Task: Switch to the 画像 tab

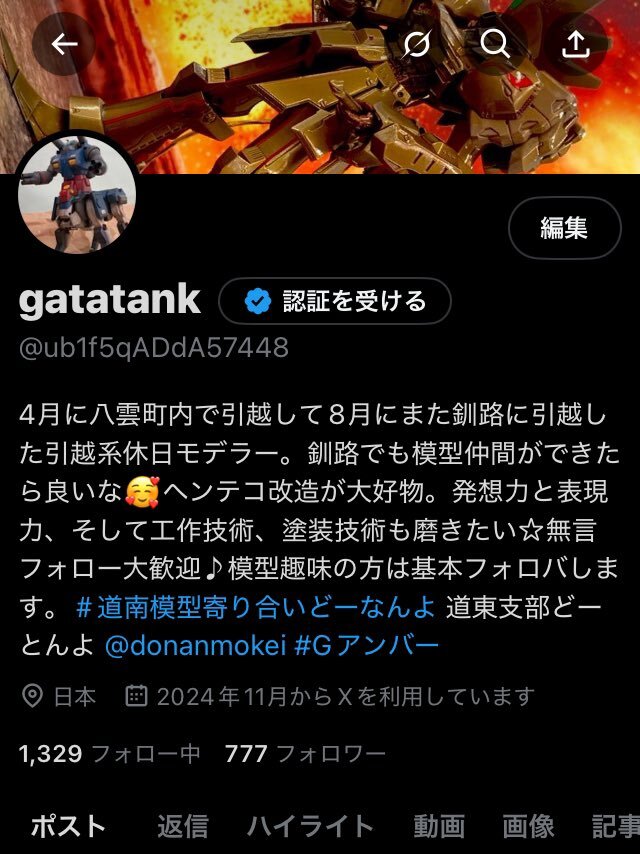Action: coord(528,826)
